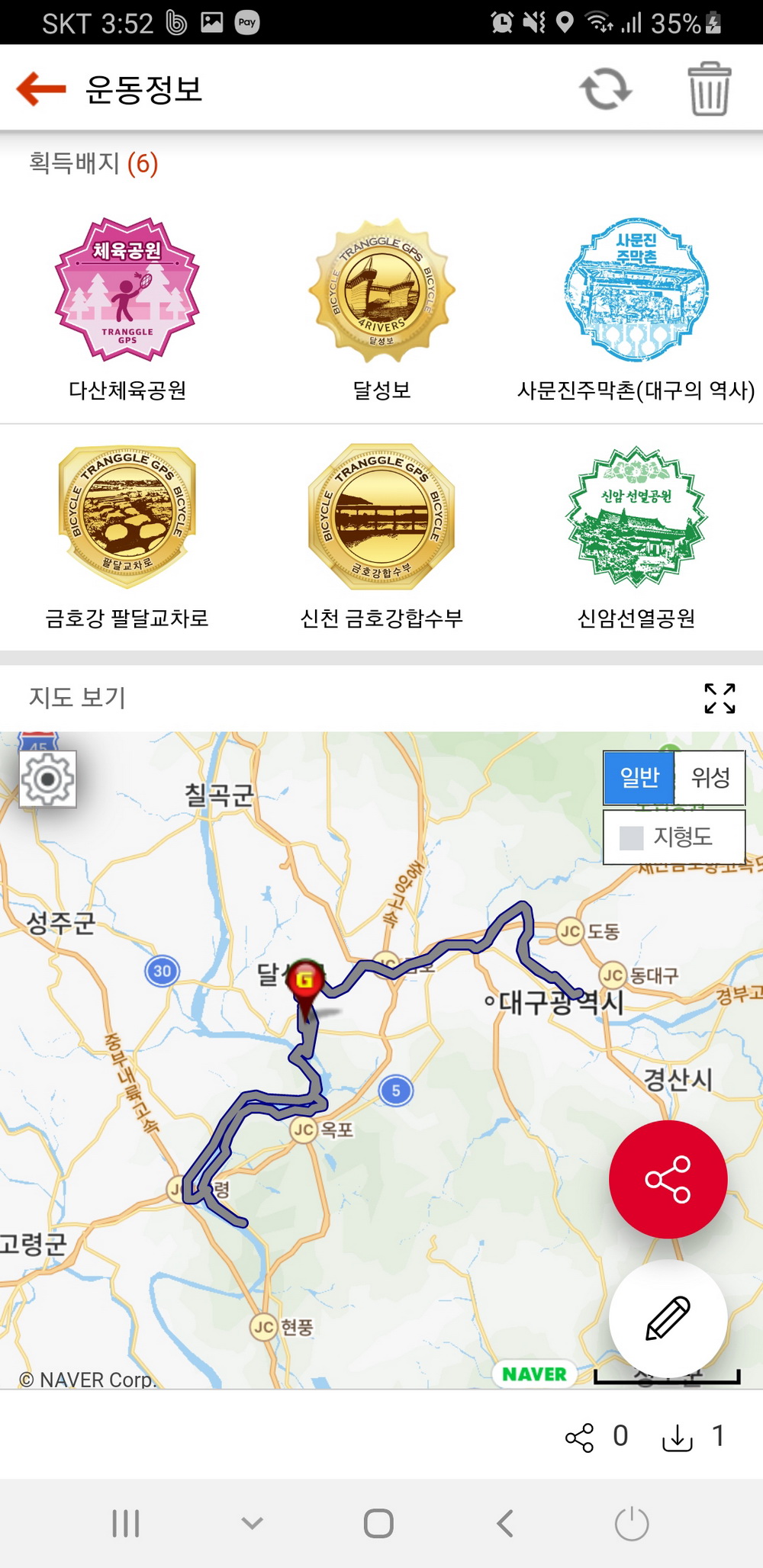Image resolution: width=763 pixels, height=1568 pixels.
Task: Tap the download icon below the map
Action: click(677, 1437)
